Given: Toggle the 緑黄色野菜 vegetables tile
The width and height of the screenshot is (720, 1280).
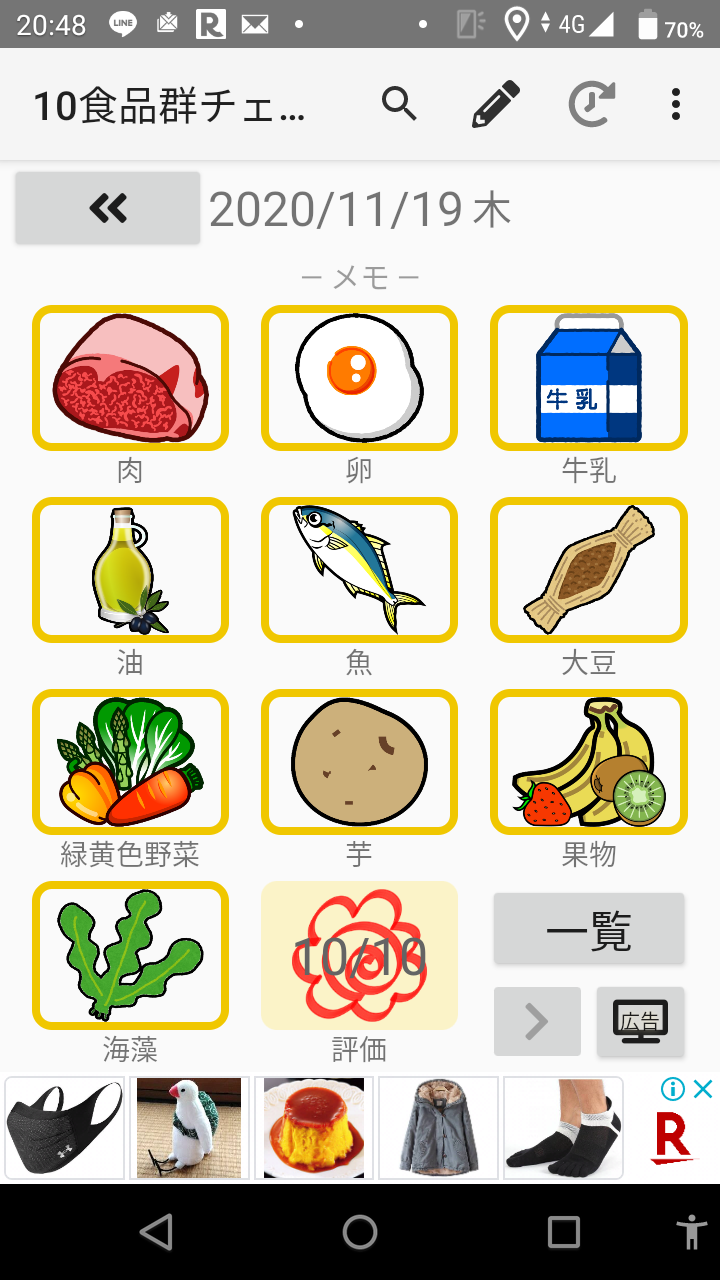Looking at the screenshot, I should pos(131,762).
